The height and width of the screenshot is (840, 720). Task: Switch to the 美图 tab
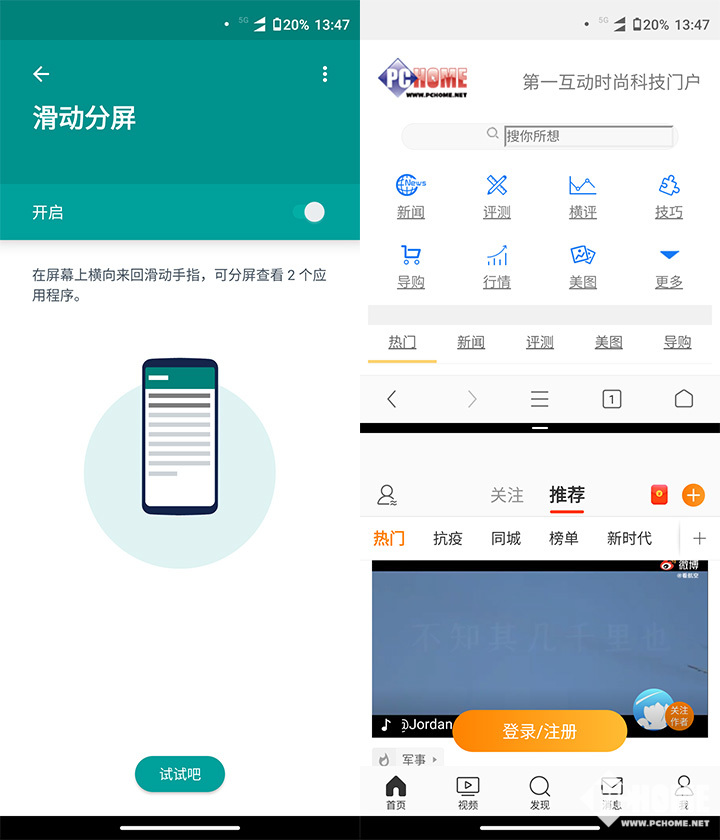point(609,342)
